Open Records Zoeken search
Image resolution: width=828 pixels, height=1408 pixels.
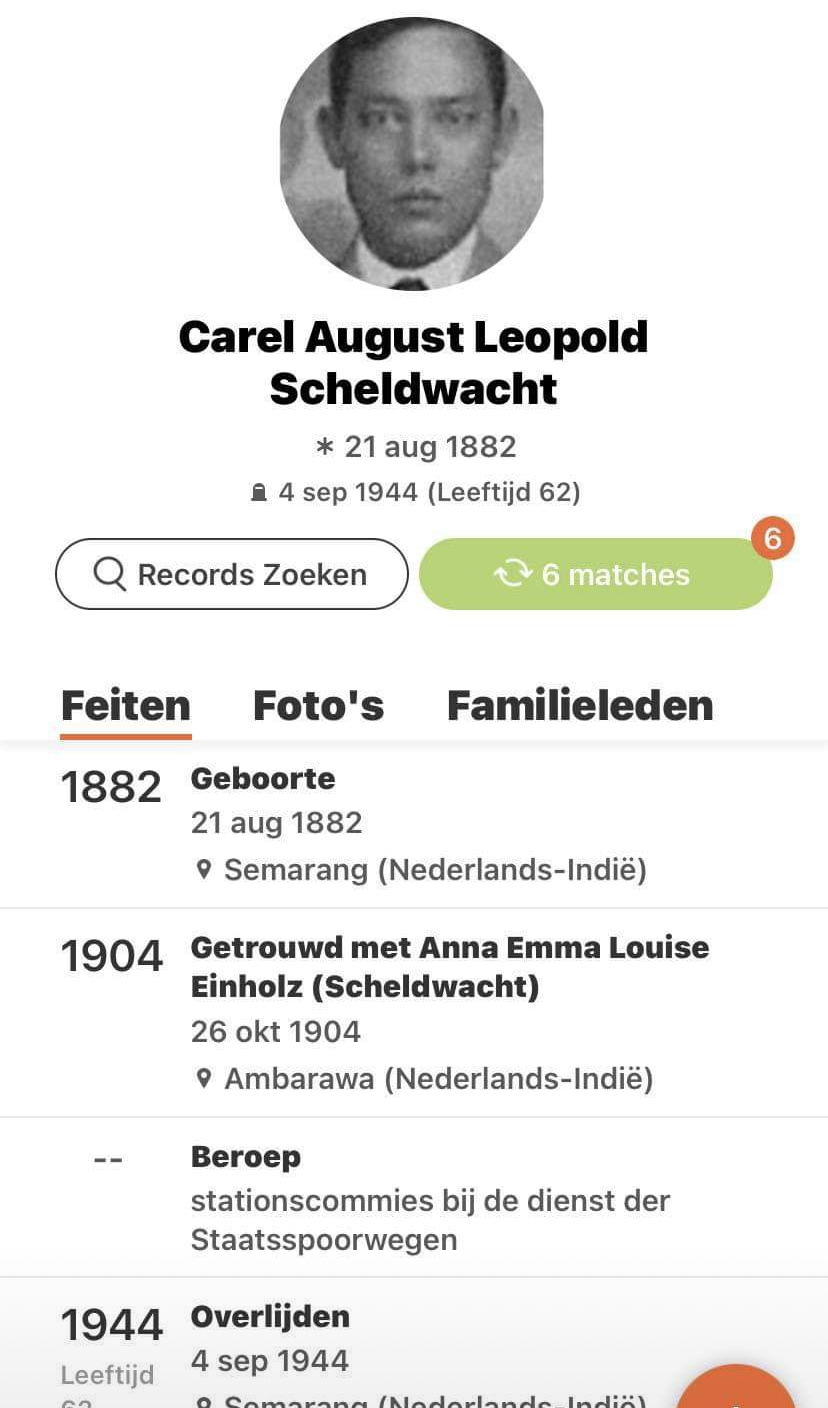pyautogui.click(x=231, y=574)
